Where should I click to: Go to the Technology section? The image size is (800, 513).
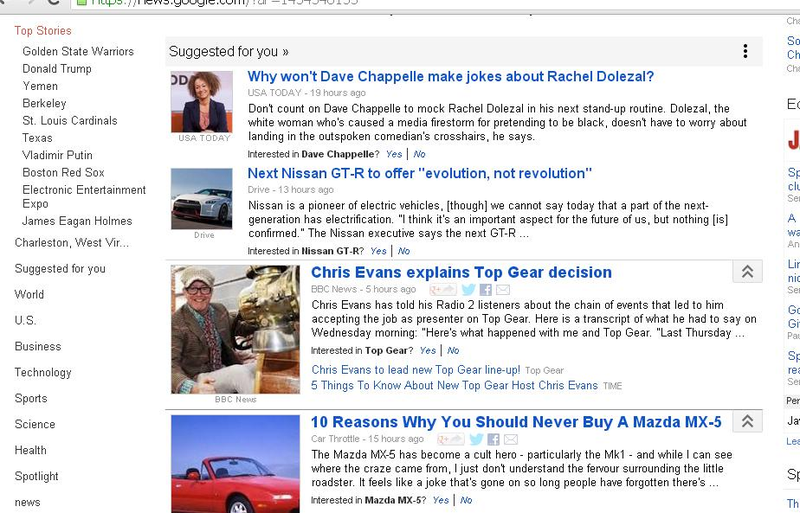pyautogui.click(x=43, y=372)
